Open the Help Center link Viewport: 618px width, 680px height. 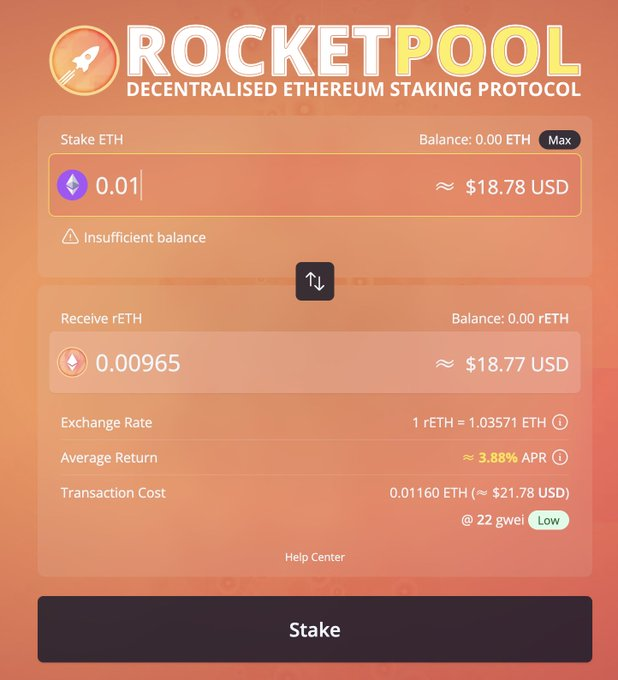(314, 557)
